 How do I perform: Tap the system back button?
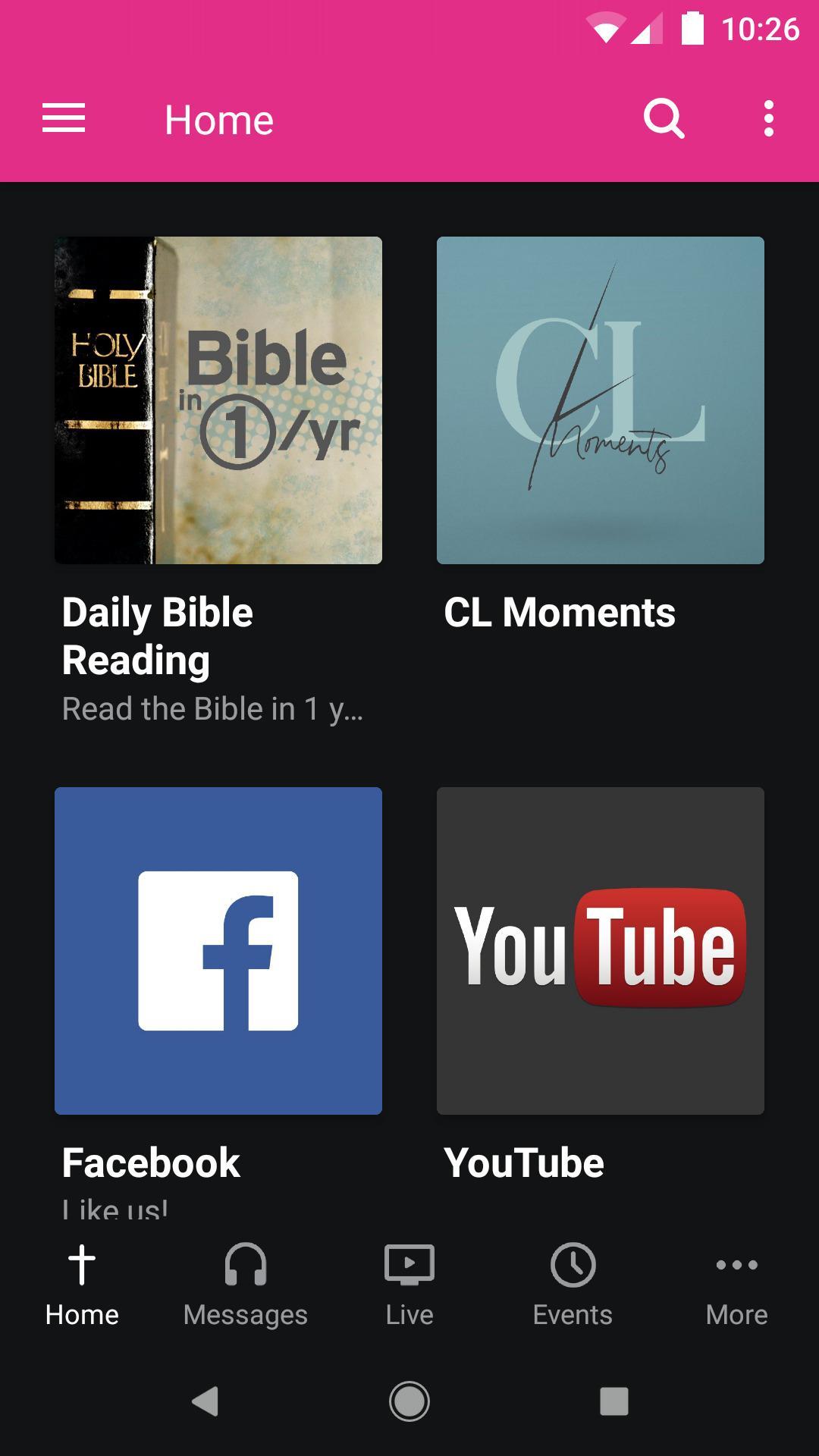(205, 1401)
